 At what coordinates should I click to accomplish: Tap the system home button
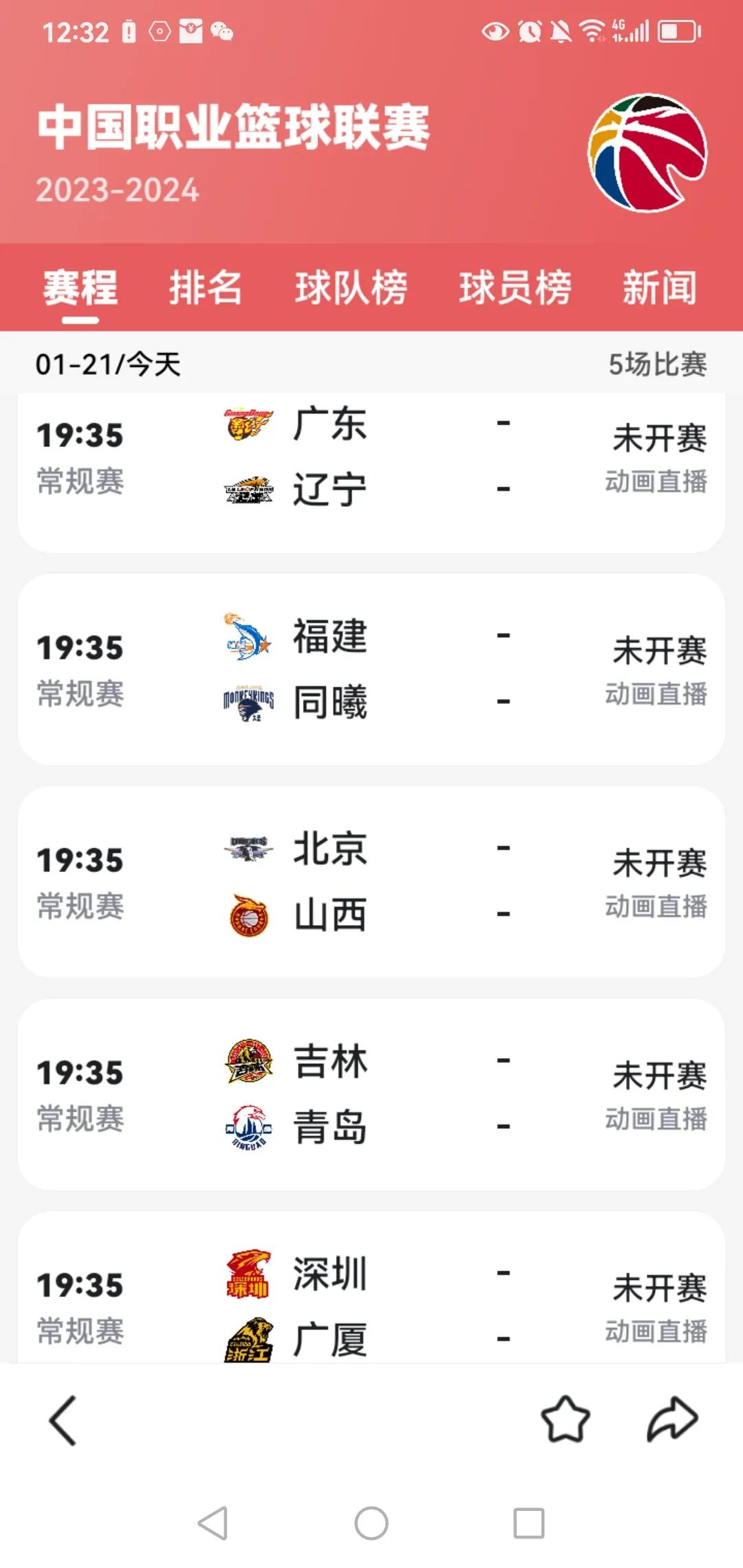click(371, 1523)
